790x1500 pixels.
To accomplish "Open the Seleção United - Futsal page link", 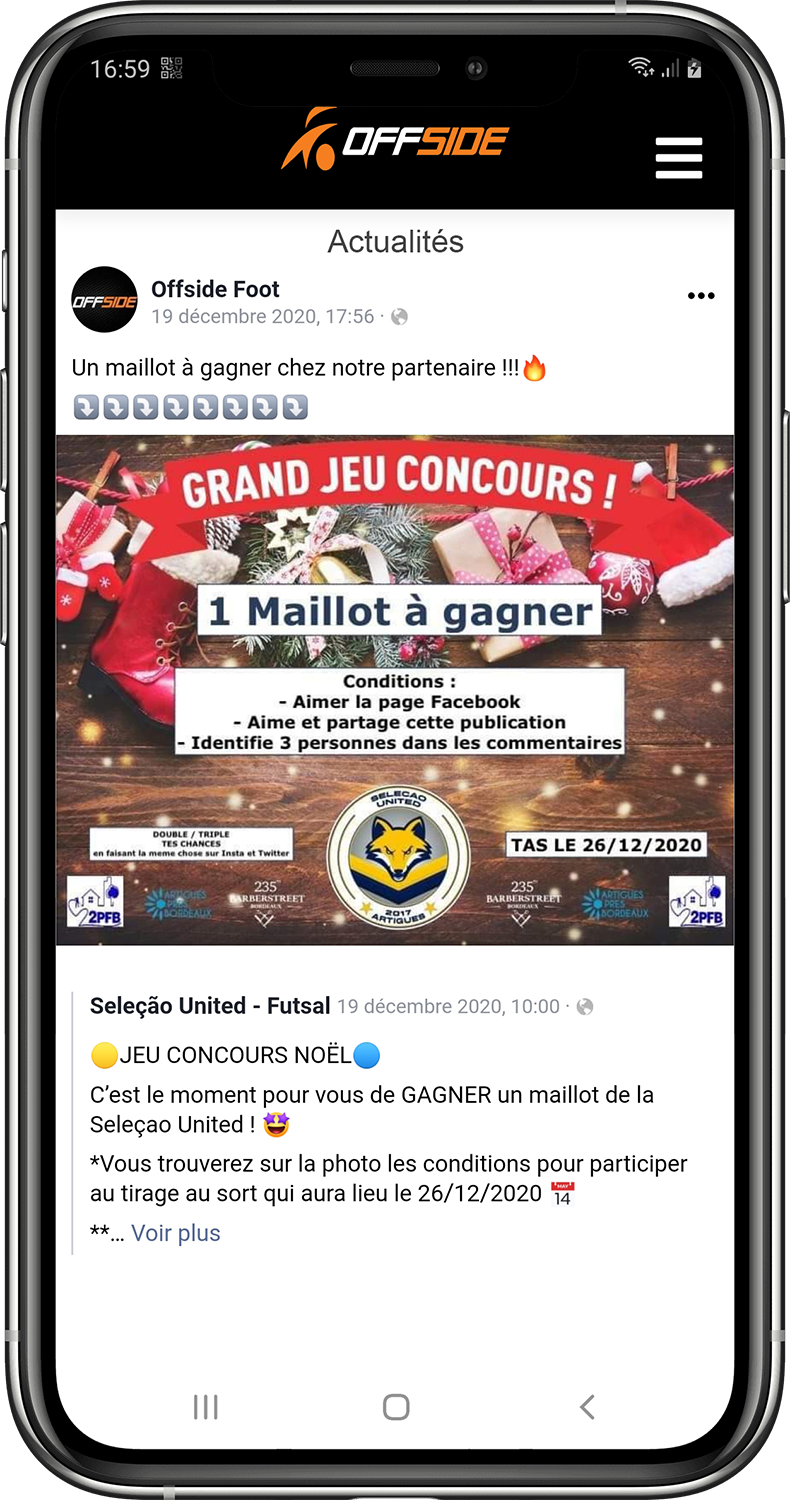I will [x=210, y=1006].
